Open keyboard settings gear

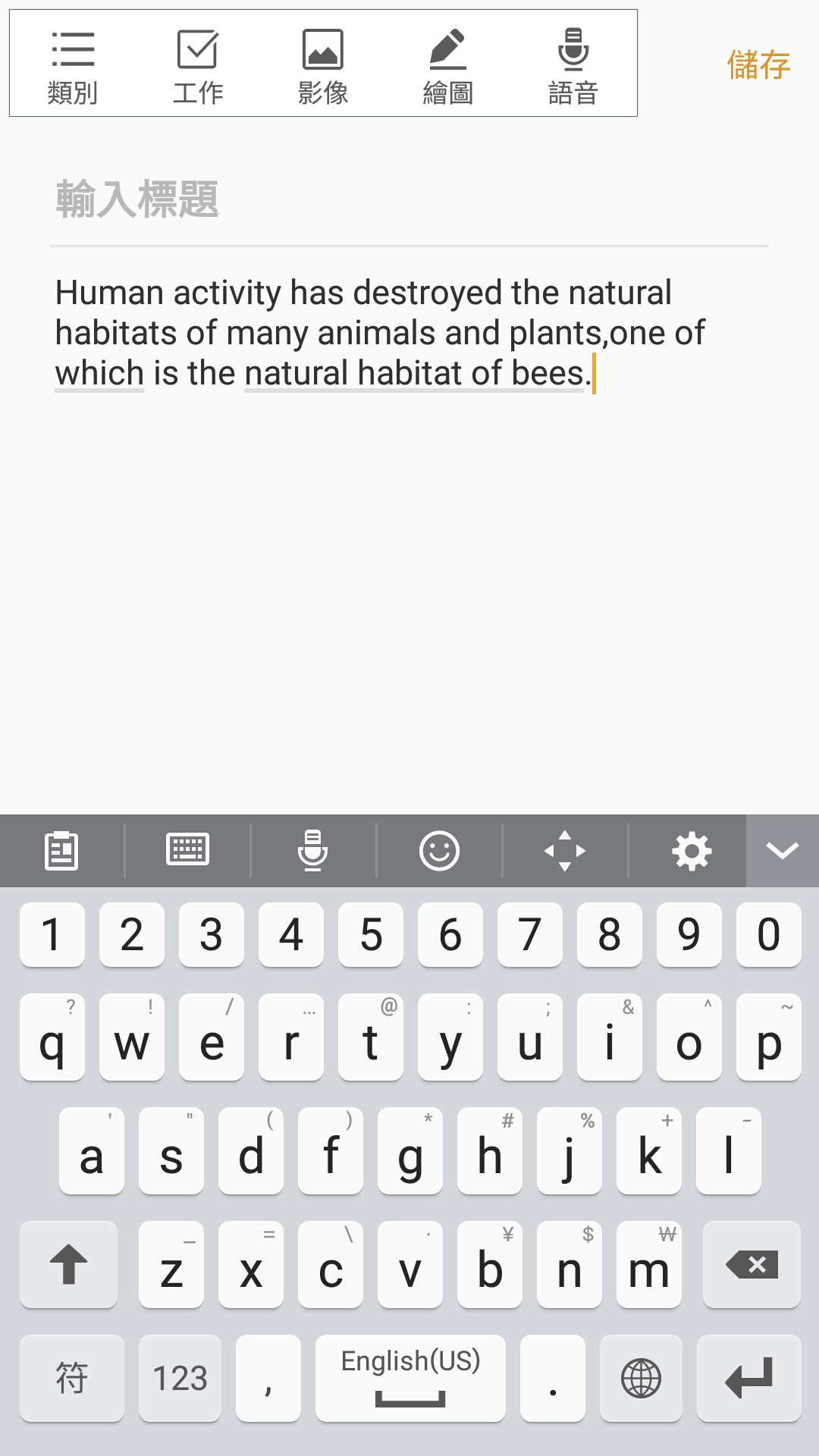(x=691, y=851)
